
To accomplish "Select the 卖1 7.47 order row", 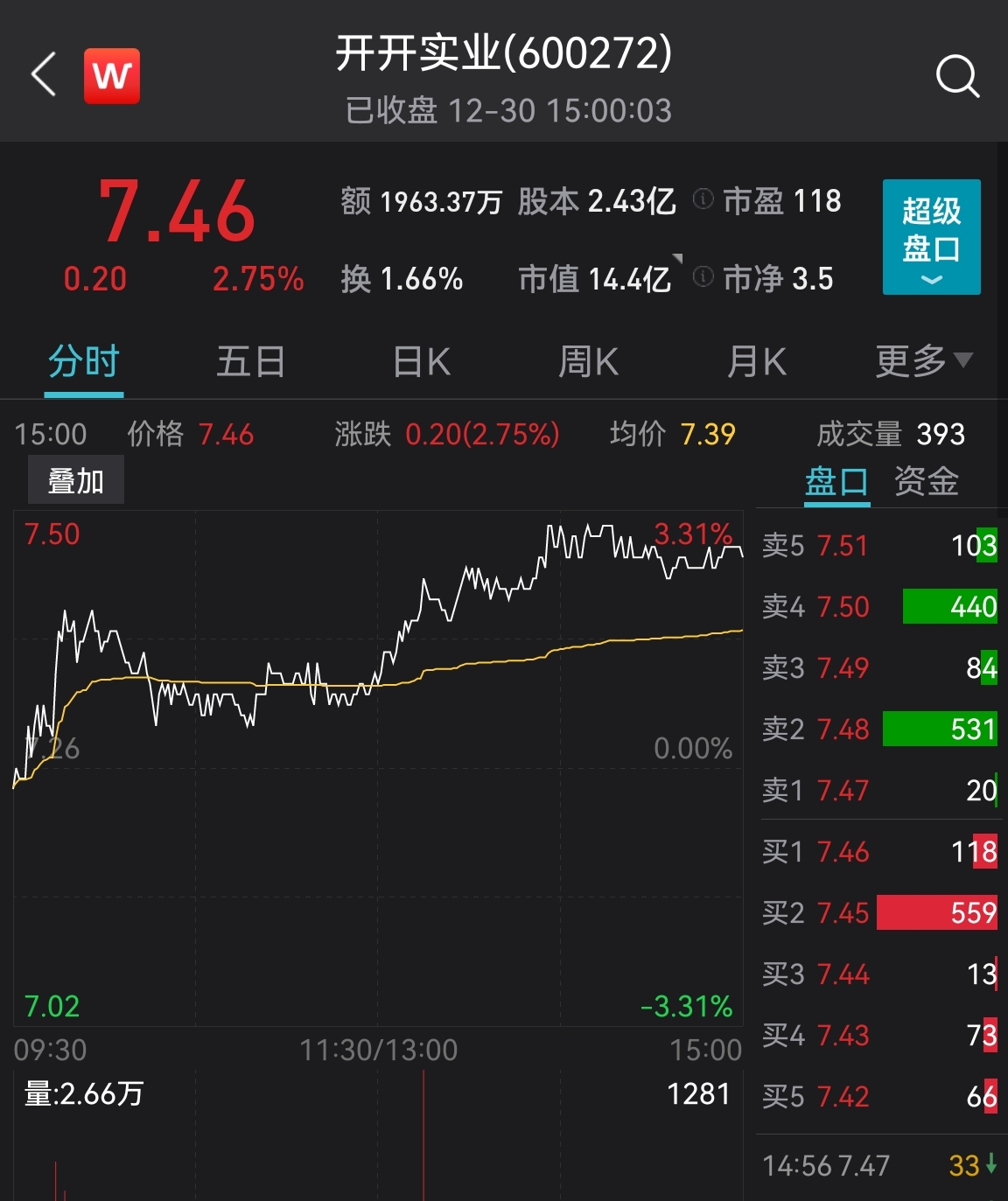I will (x=878, y=791).
